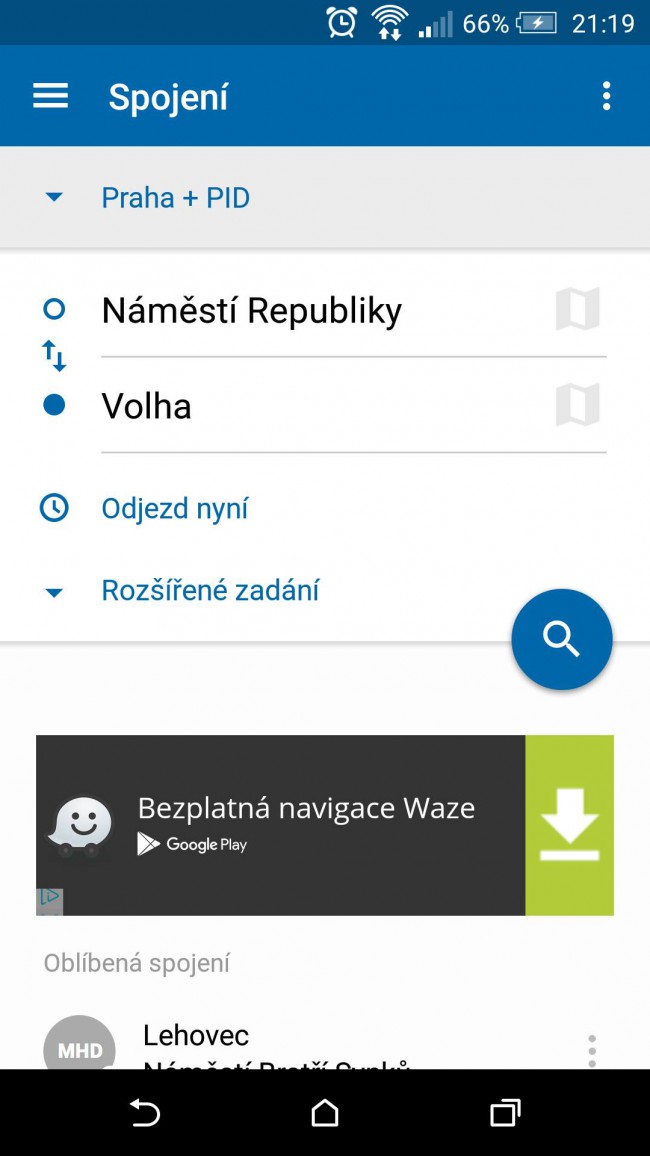Go back using system back button
The width and height of the screenshot is (650, 1156).
tap(145, 1112)
